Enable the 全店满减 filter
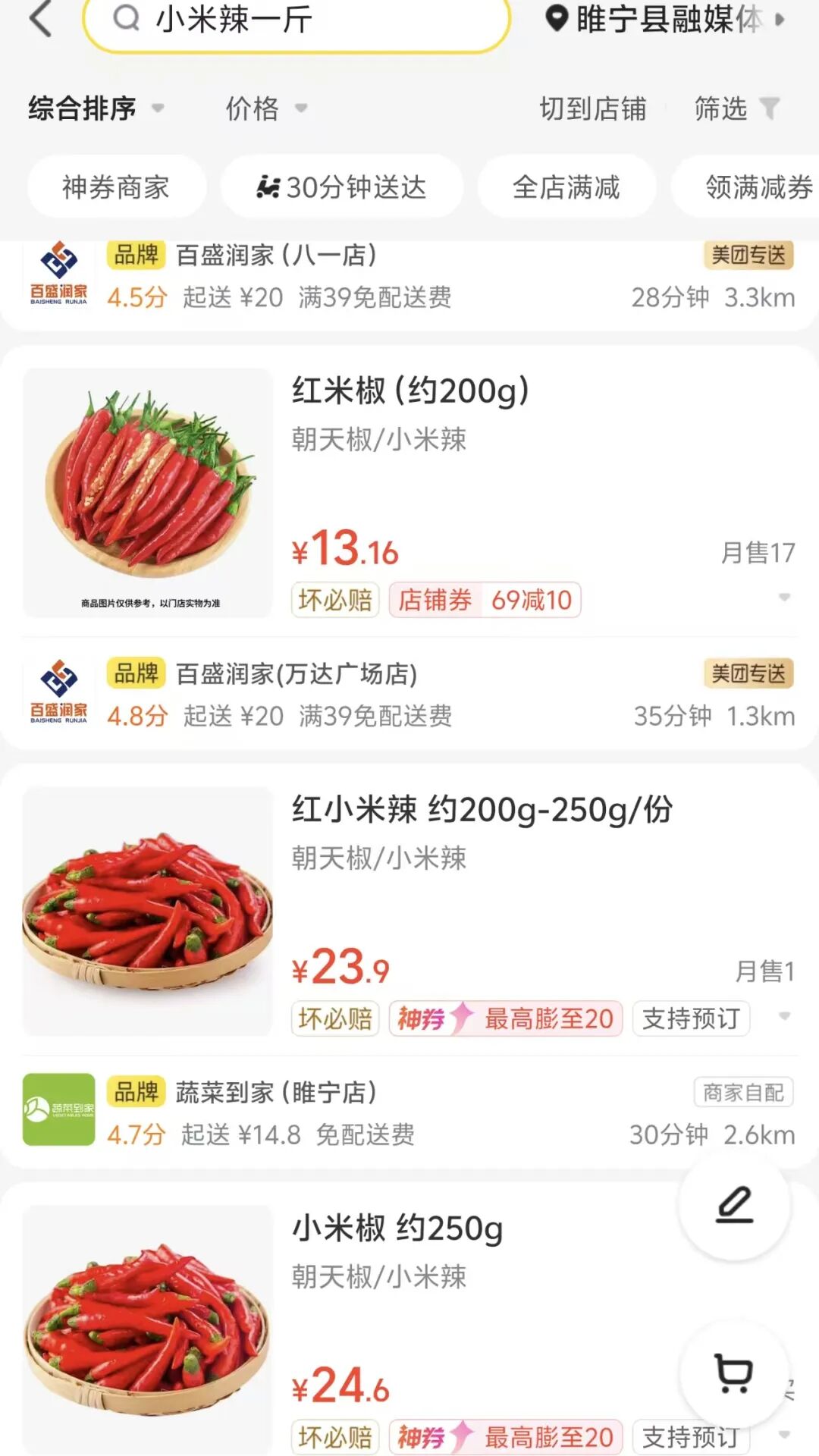This screenshot has height=1456, width=819. [566, 186]
